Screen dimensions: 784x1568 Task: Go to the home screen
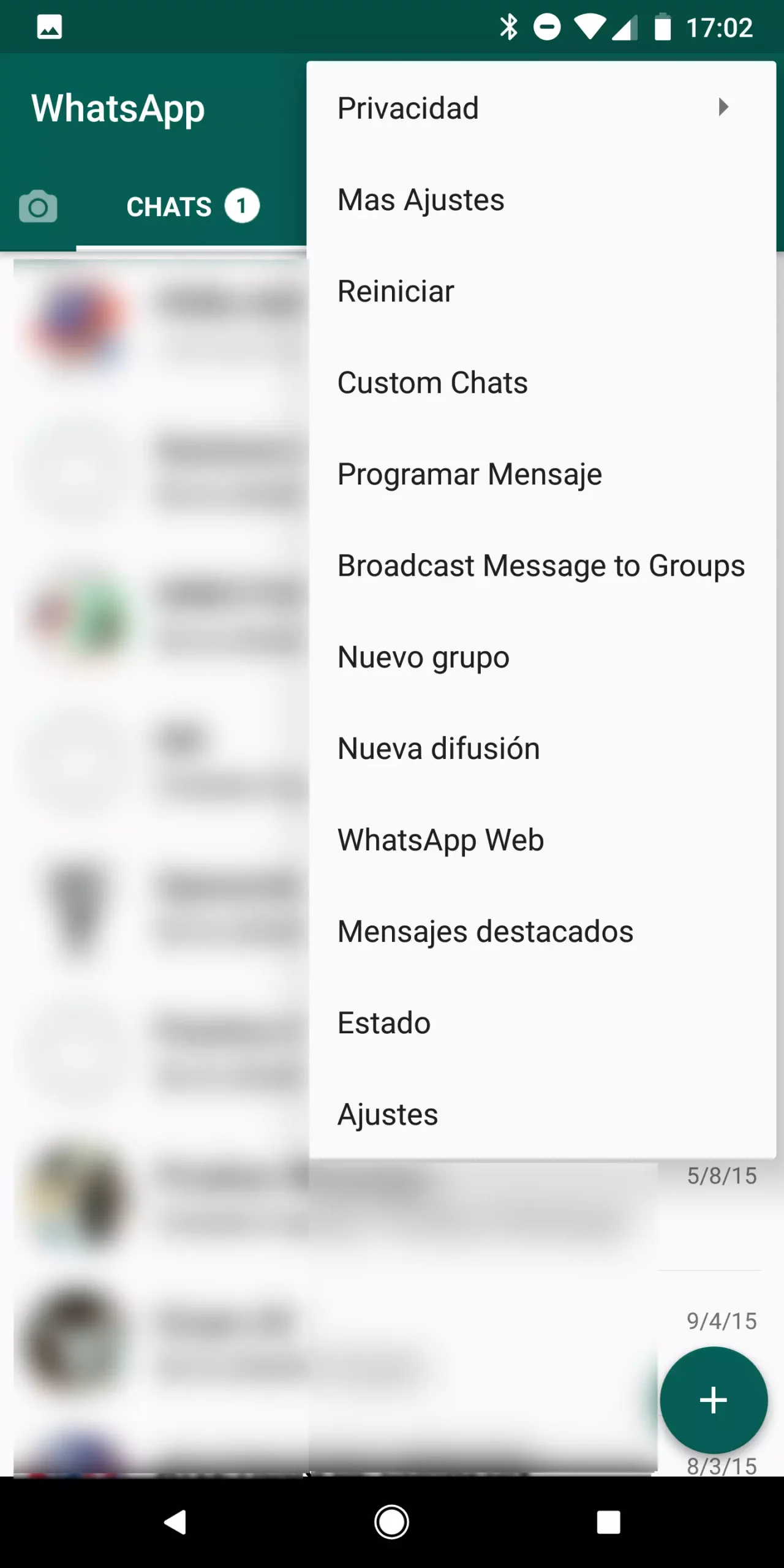pyautogui.click(x=392, y=1522)
